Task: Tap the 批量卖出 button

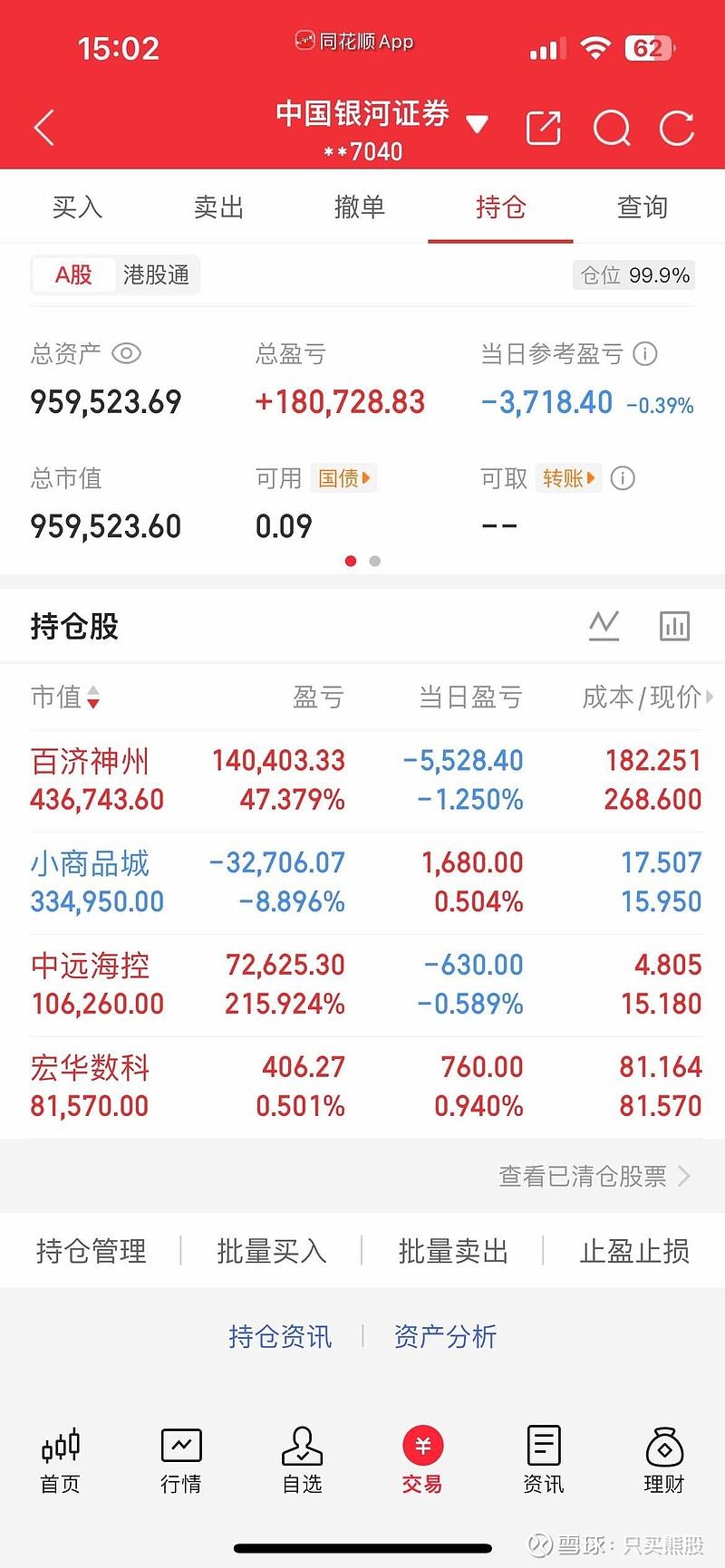Action: (452, 1251)
